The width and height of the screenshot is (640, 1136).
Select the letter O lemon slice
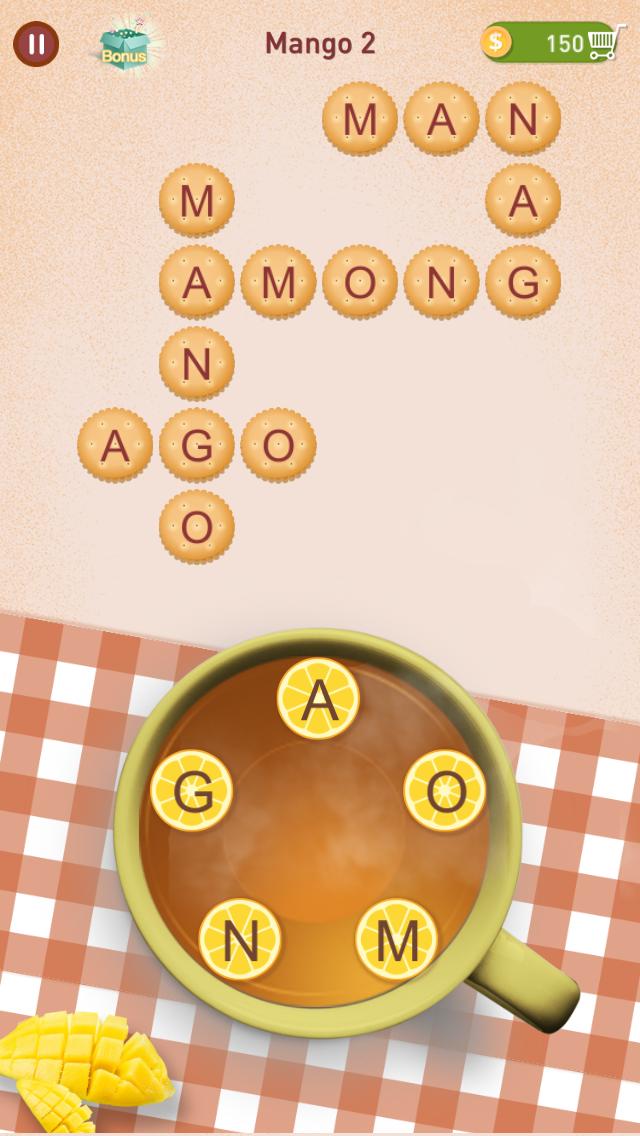pyautogui.click(x=445, y=790)
